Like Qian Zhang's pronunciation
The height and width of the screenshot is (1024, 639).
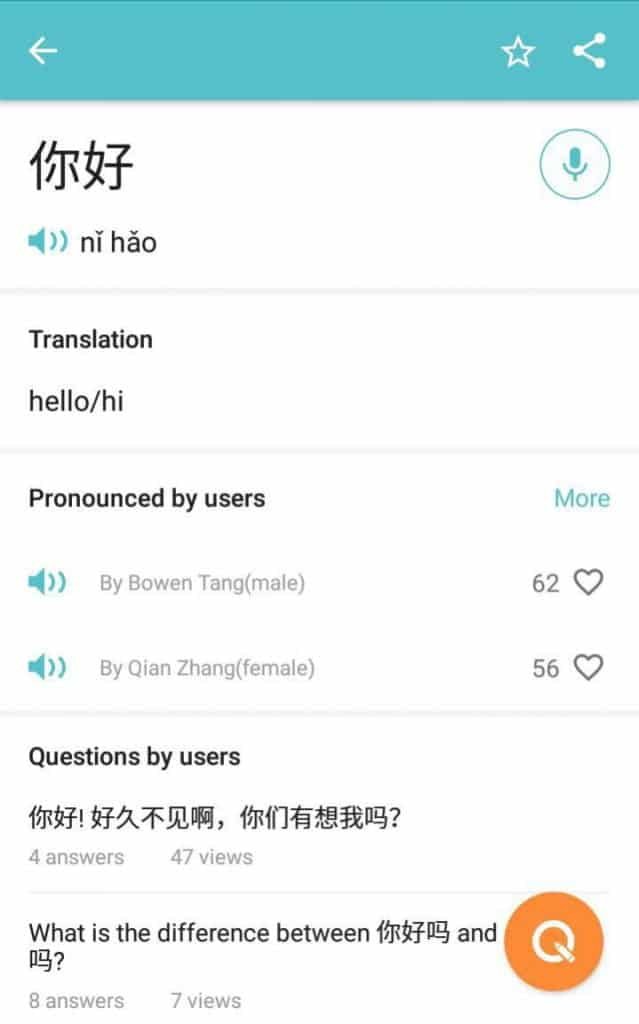(588, 667)
